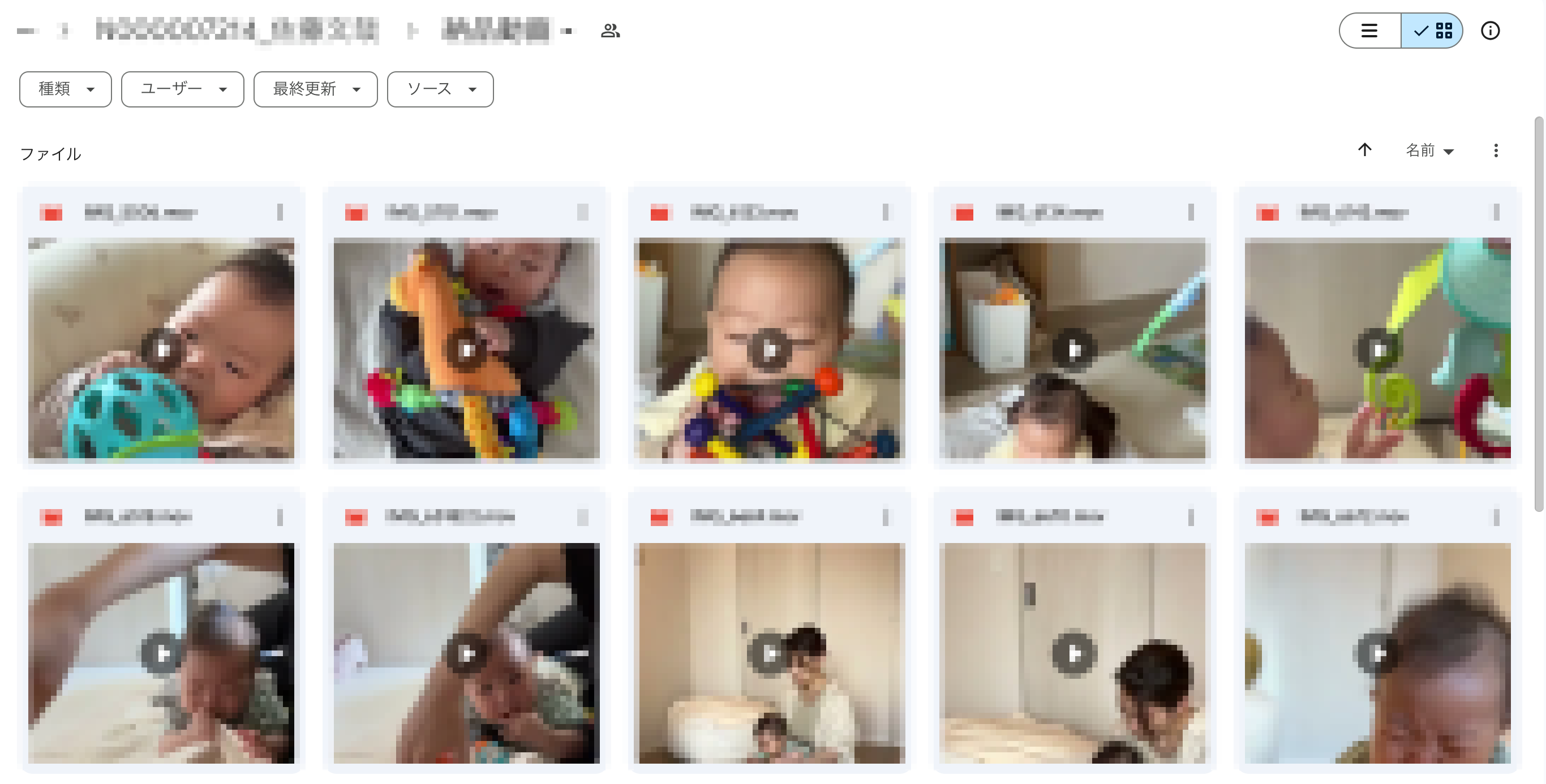Viewport: 1546px width, 784px height.
Task: Open the 名前 sort options
Action: pyautogui.click(x=1429, y=150)
